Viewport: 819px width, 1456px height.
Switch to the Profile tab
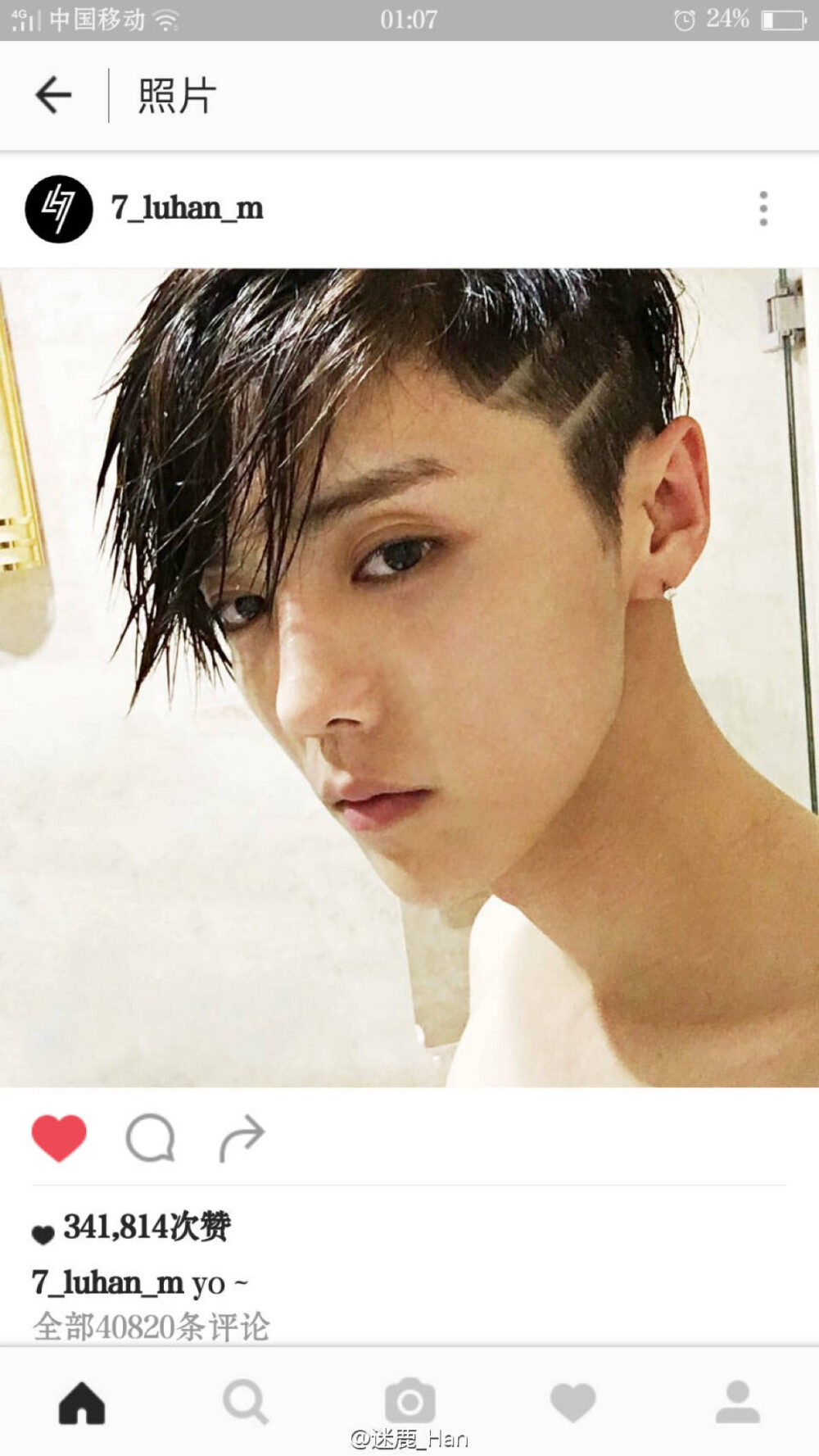[x=737, y=1403]
